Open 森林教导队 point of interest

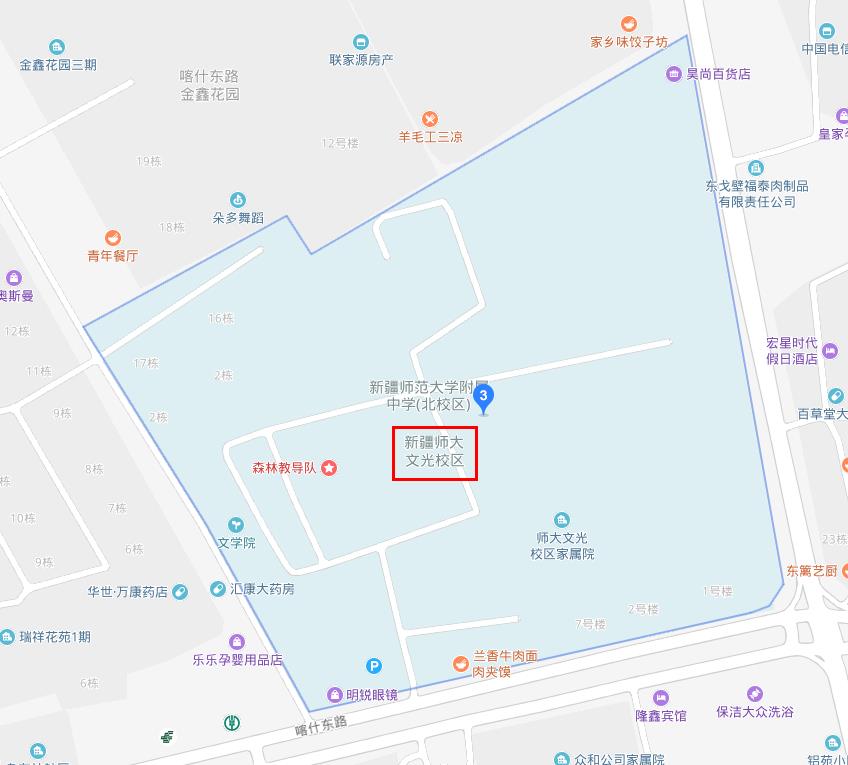click(329, 468)
